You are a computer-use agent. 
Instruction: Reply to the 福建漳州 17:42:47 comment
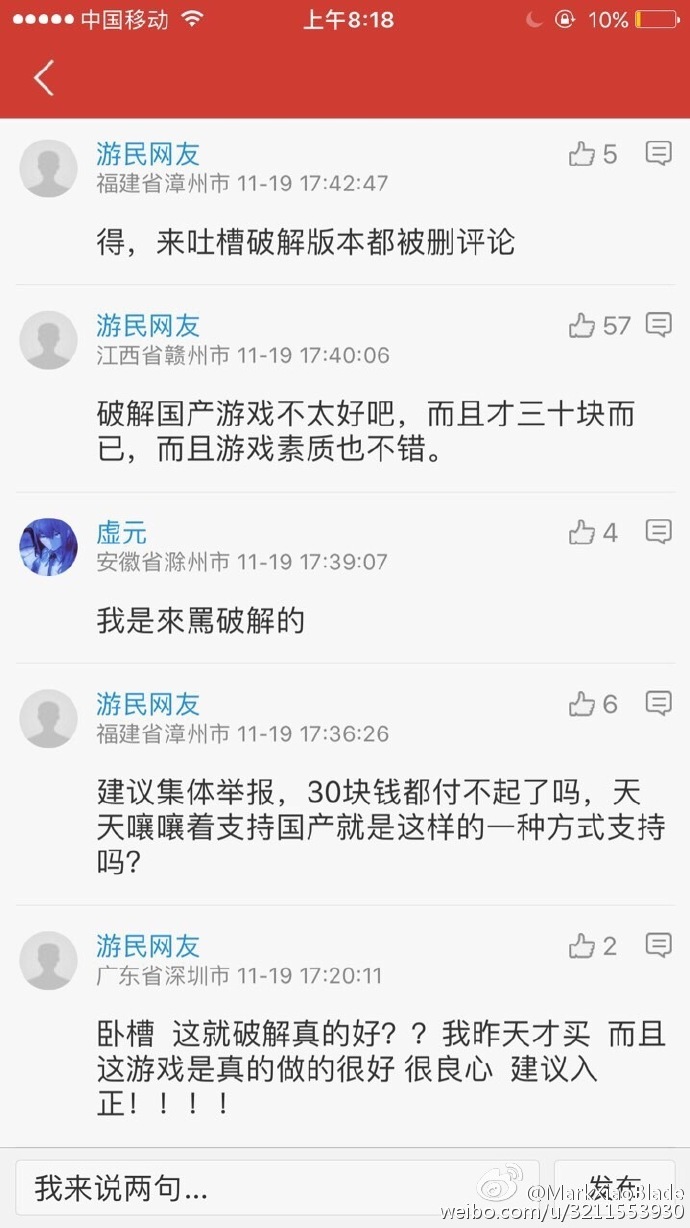point(658,154)
